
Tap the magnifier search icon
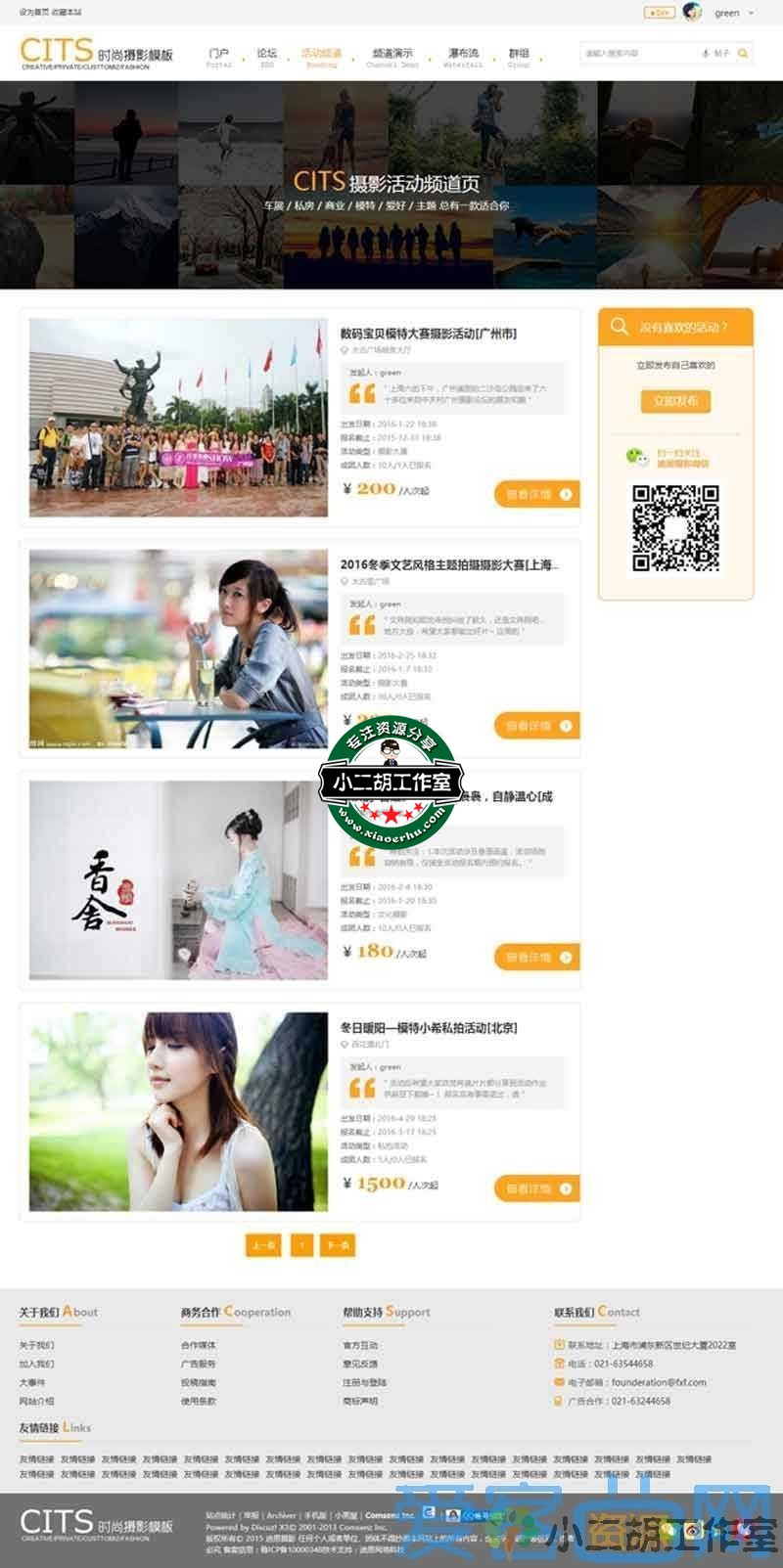tap(744, 54)
